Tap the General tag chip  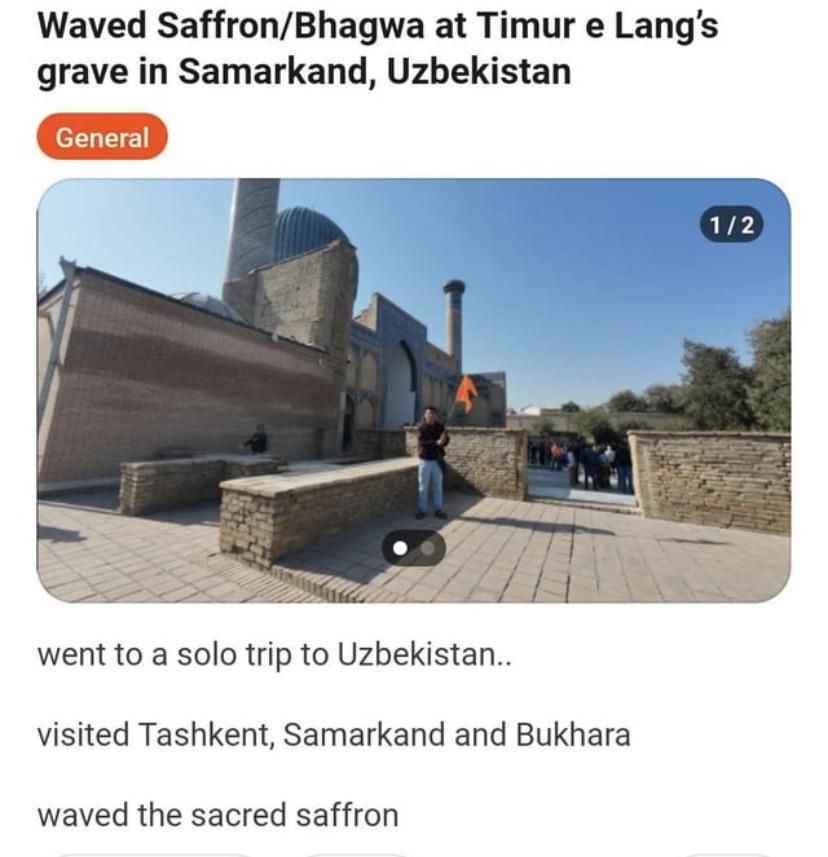pos(101,138)
